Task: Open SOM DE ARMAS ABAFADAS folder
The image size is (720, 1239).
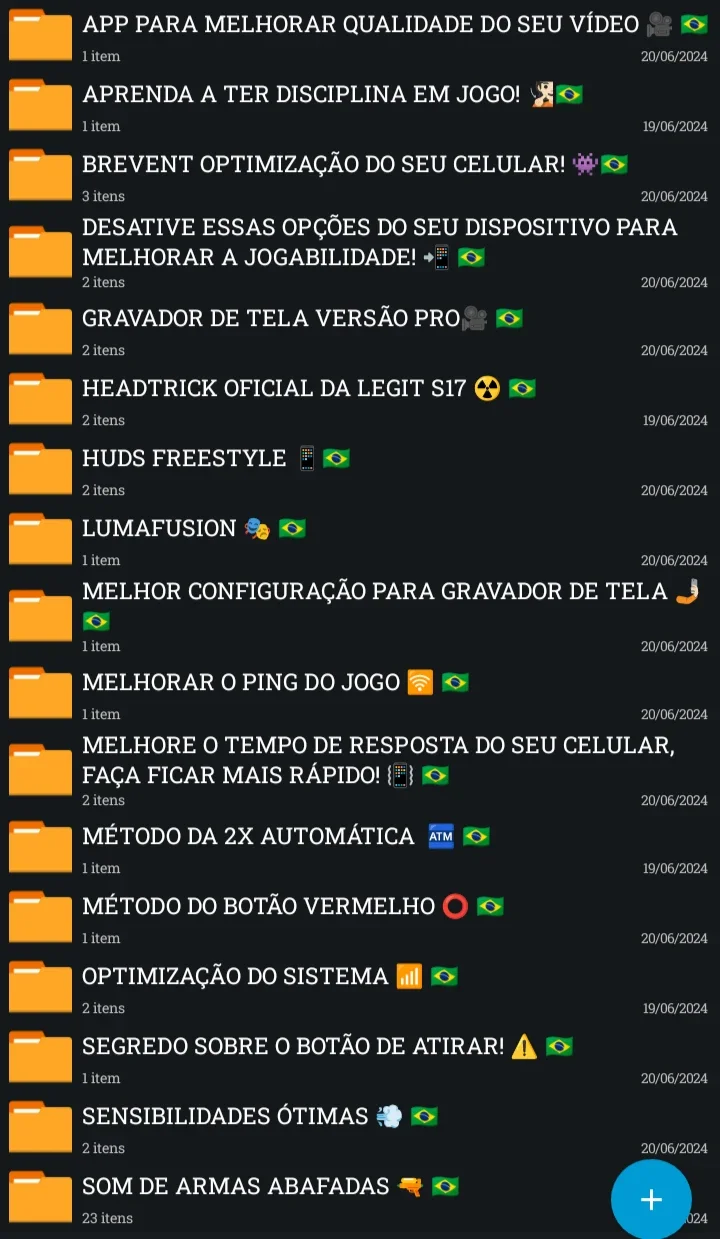Action: coord(300,1199)
